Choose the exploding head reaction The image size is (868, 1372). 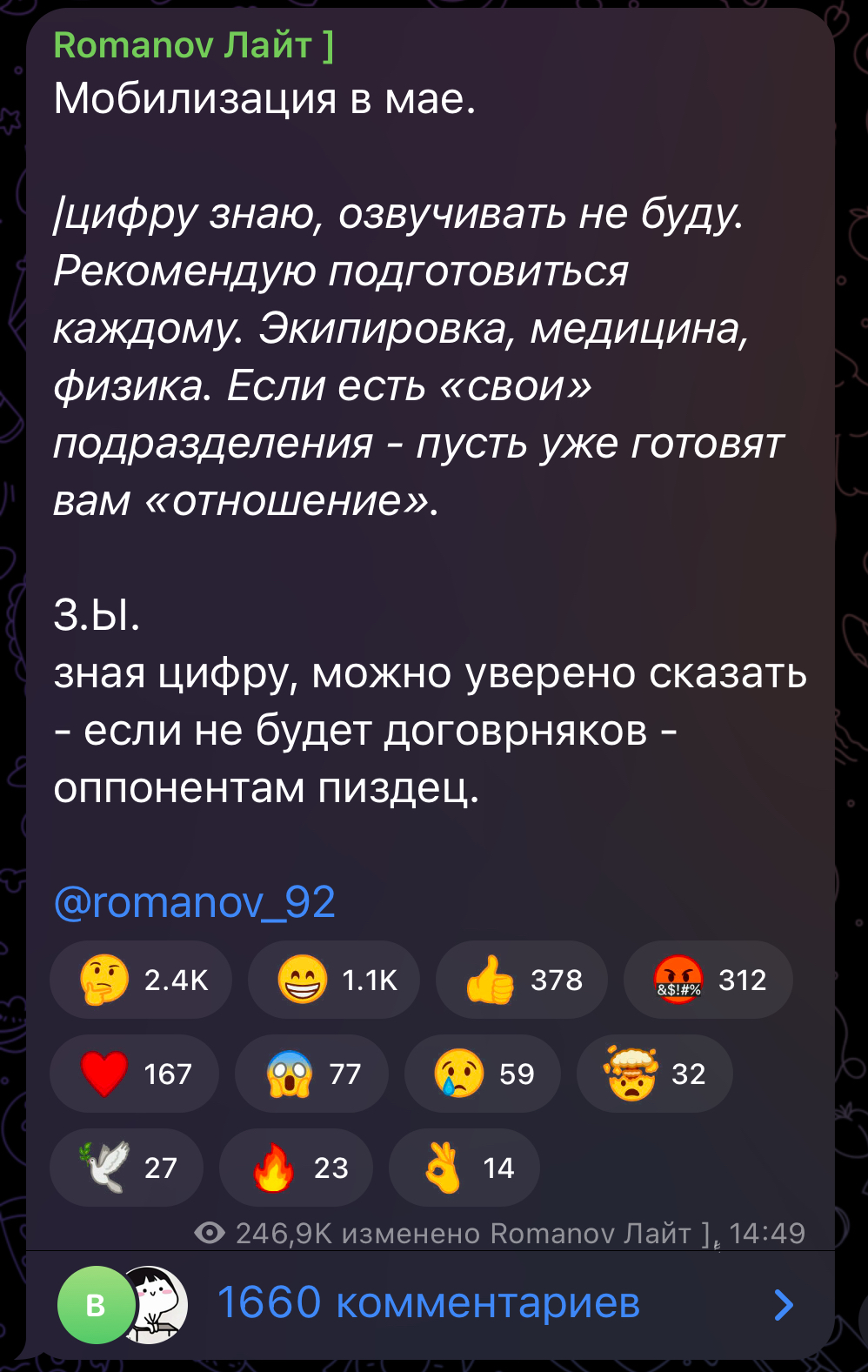(654, 1074)
